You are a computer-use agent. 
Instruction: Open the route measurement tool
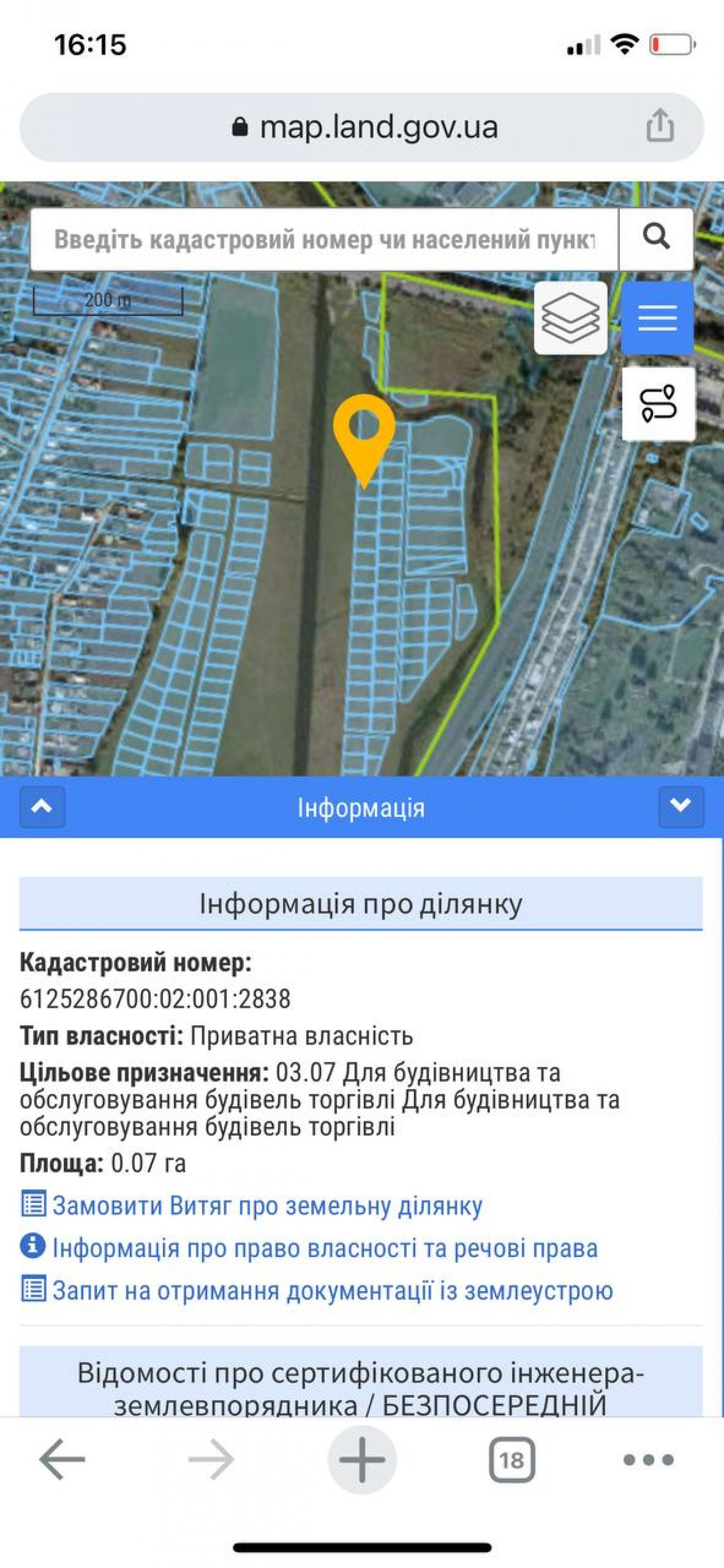[x=658, y=404]
